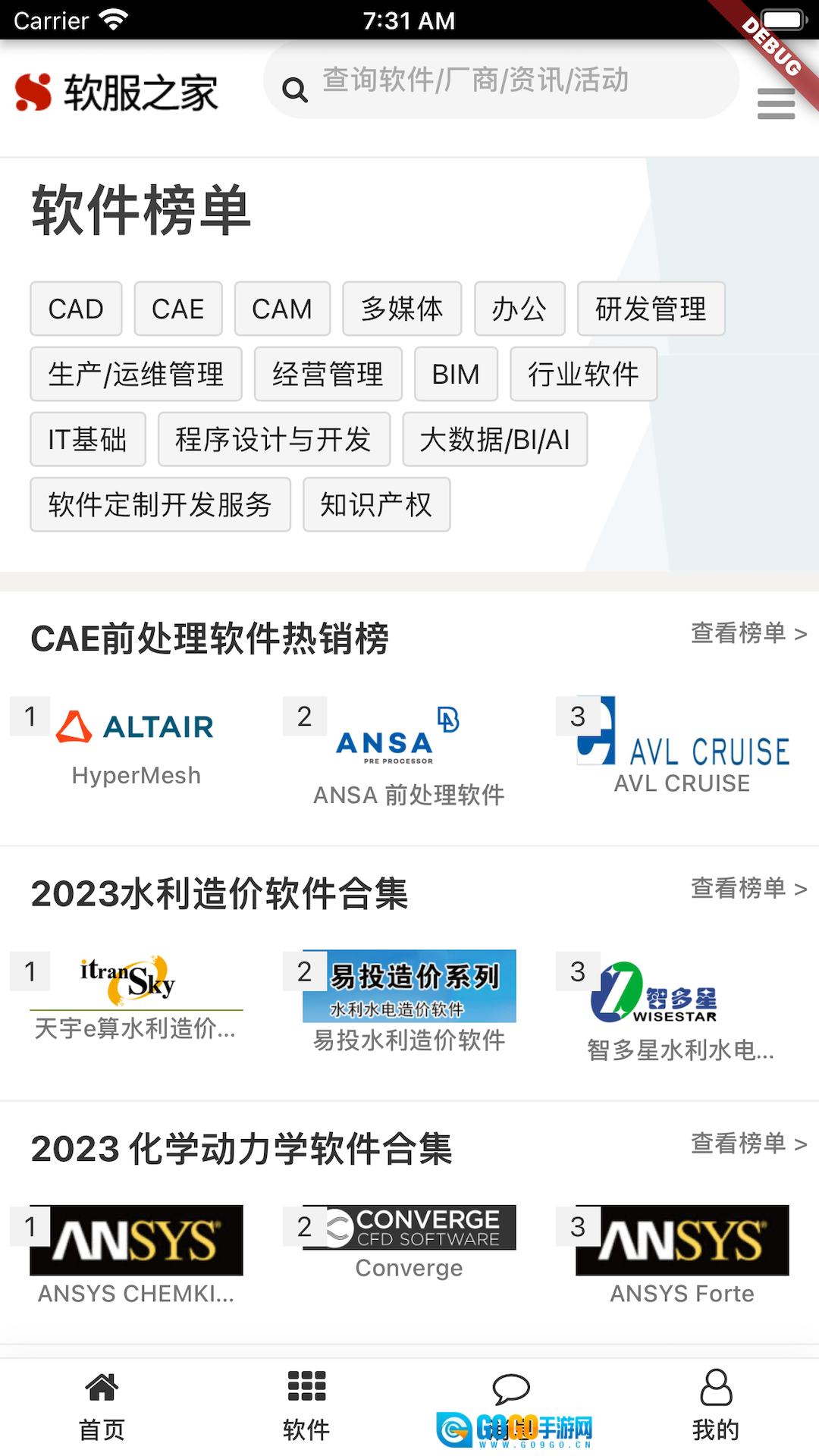The height and width of the screenshot is (1456, 819).
Task: View full CAE前处理软件热销榜 list
Action: point(748,633)
